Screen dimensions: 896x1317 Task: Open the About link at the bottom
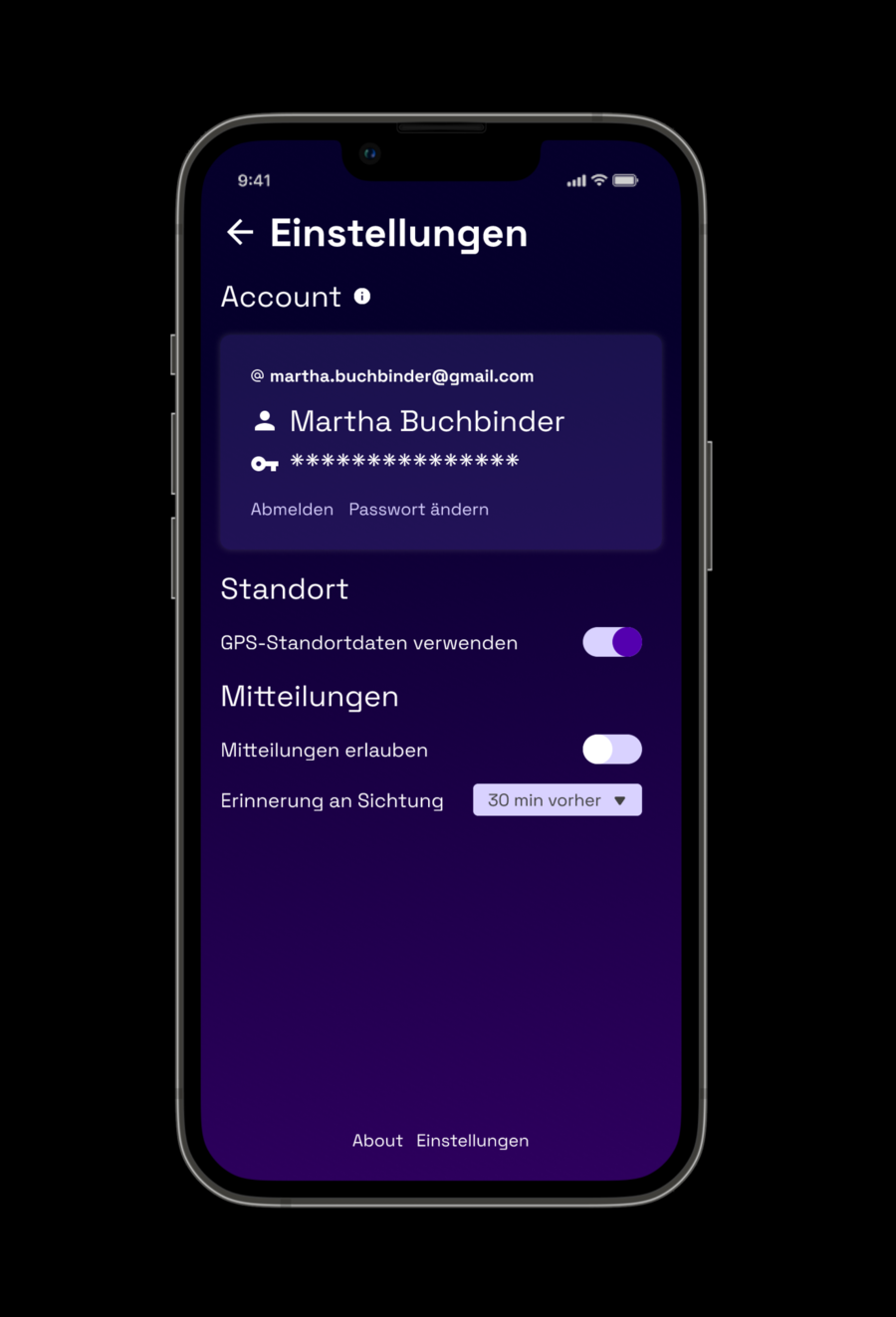click(x=377, y=1141)
